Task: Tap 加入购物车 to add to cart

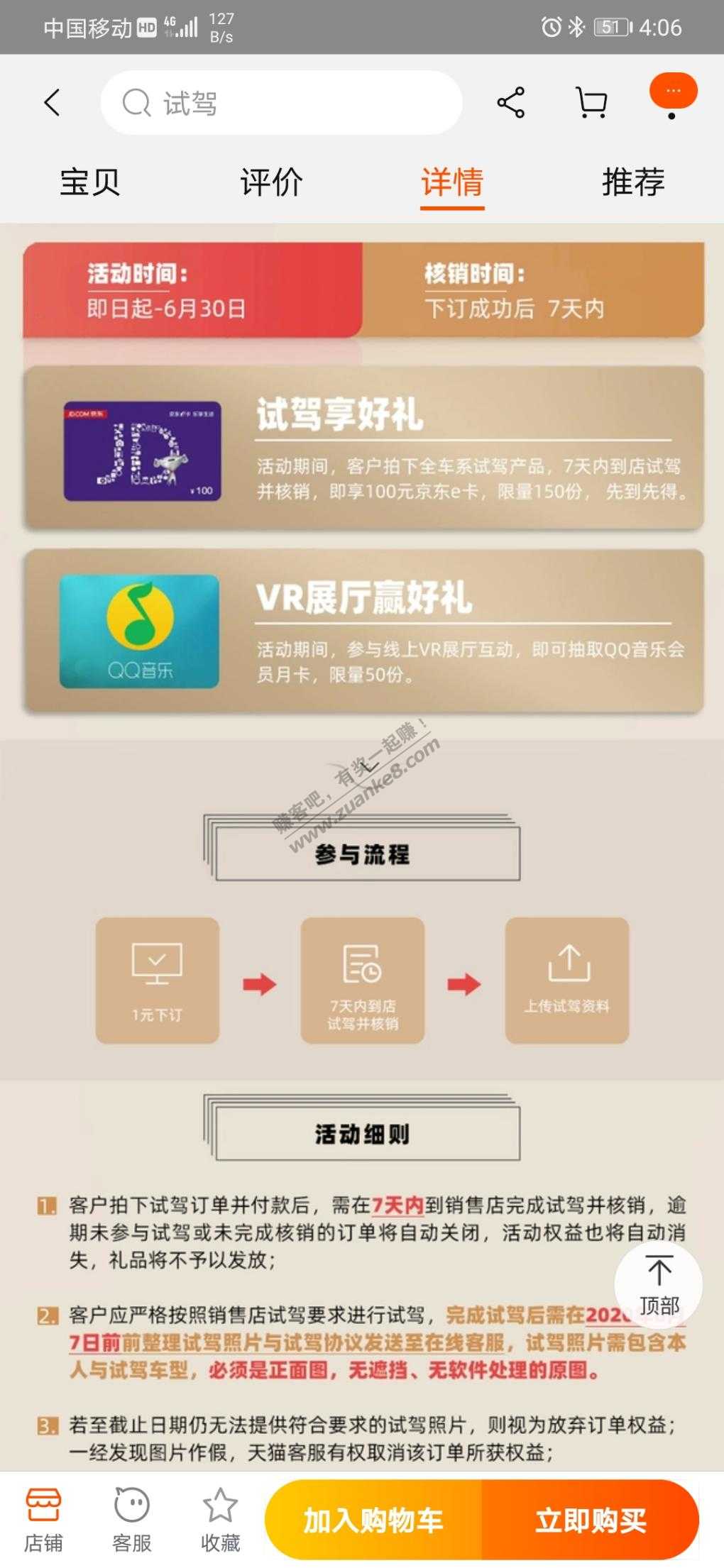Action: point(373,1520)
